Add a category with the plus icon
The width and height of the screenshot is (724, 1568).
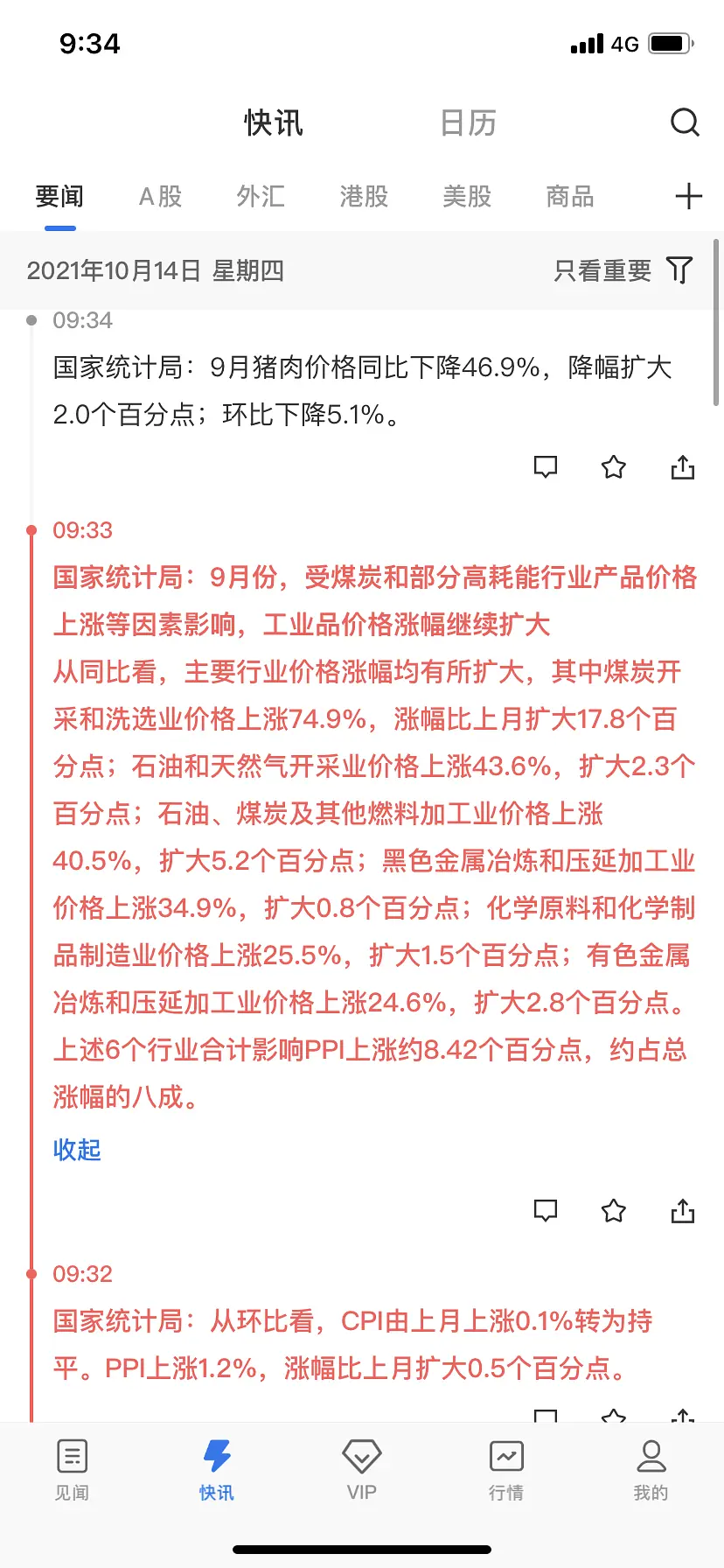689,196
